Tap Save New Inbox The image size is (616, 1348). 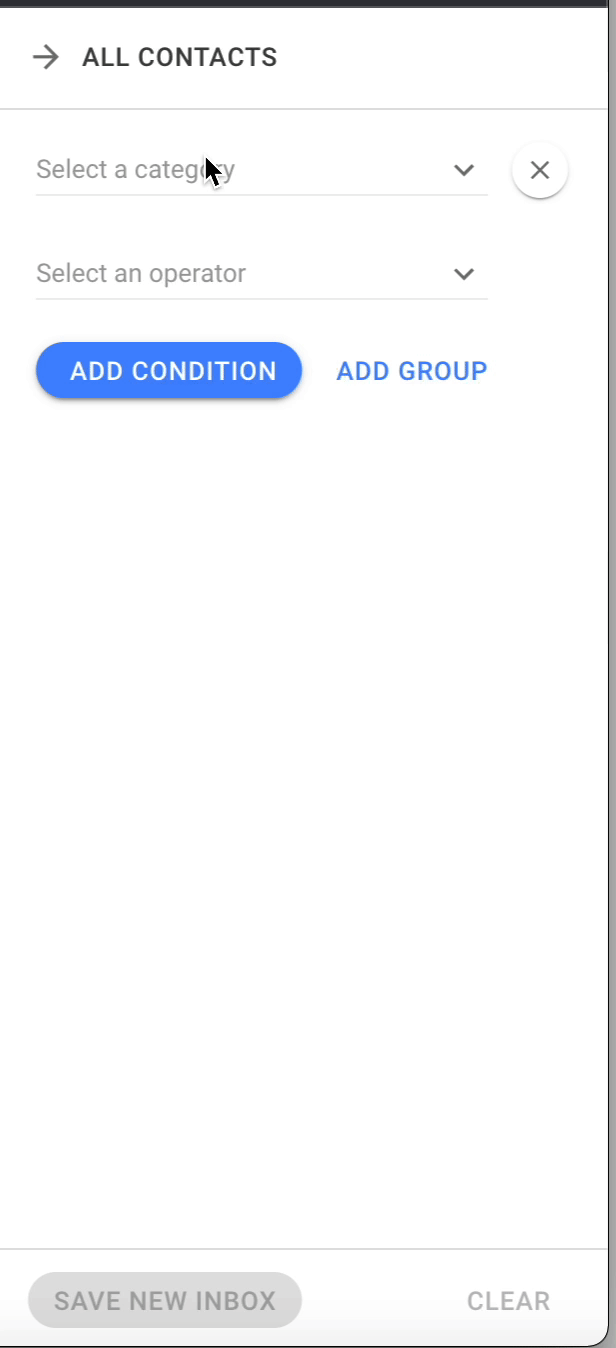click(x=165, y=1300)
